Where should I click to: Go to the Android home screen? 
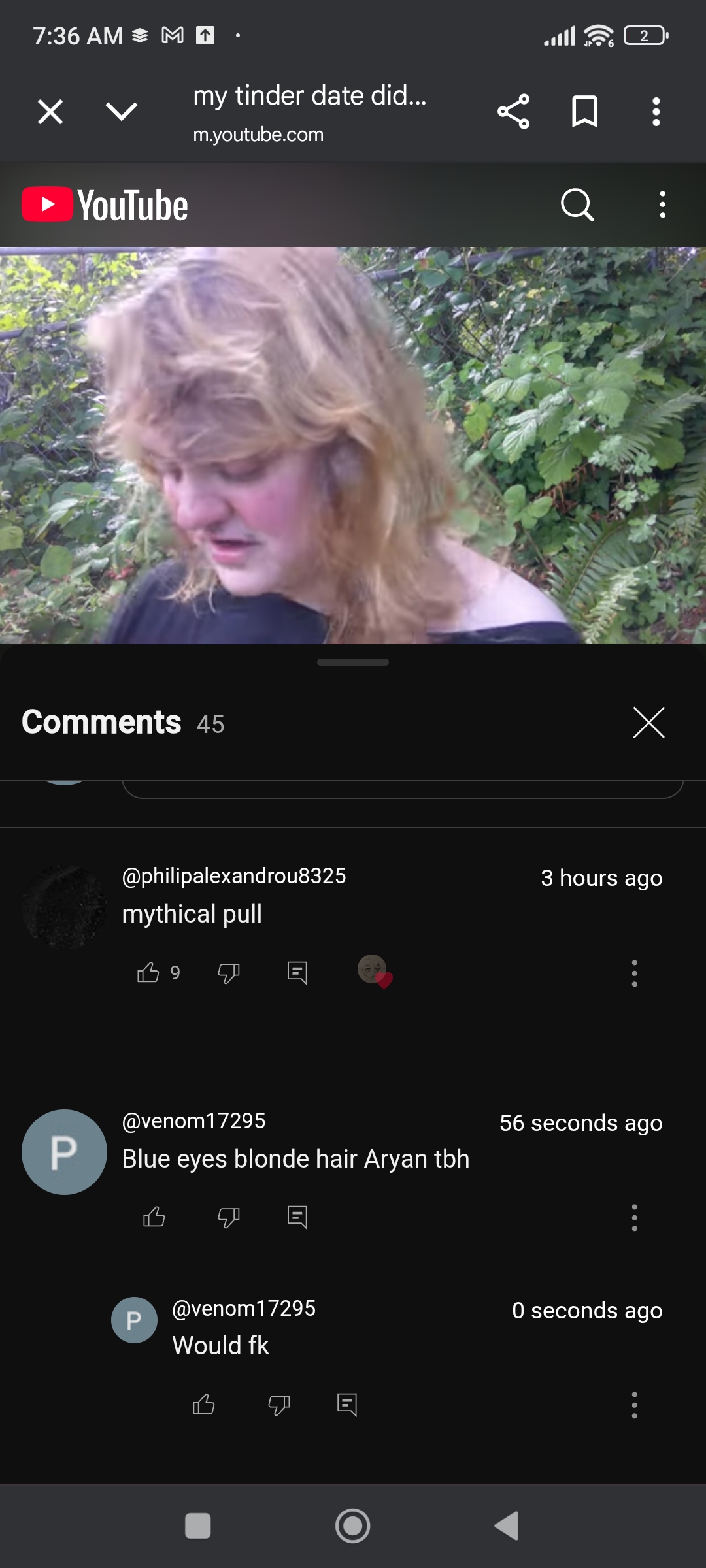click(353, 1526)
